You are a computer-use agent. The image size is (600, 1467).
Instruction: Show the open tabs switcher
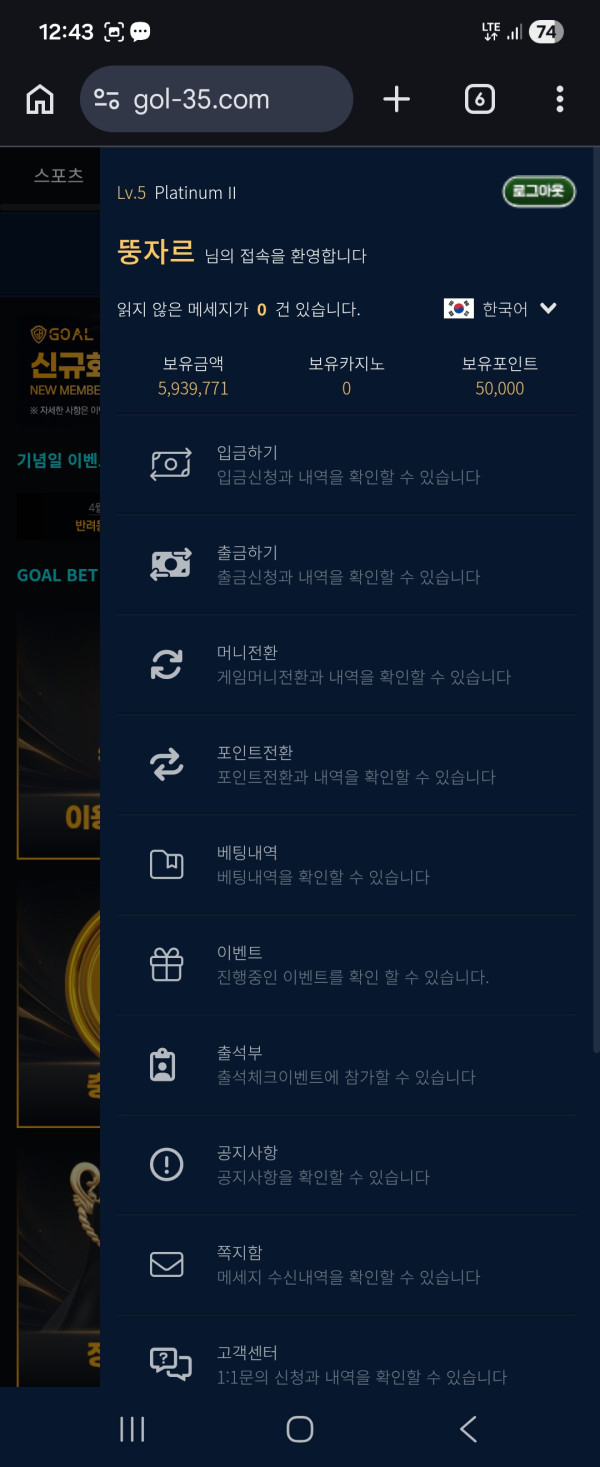coord(479,99)
